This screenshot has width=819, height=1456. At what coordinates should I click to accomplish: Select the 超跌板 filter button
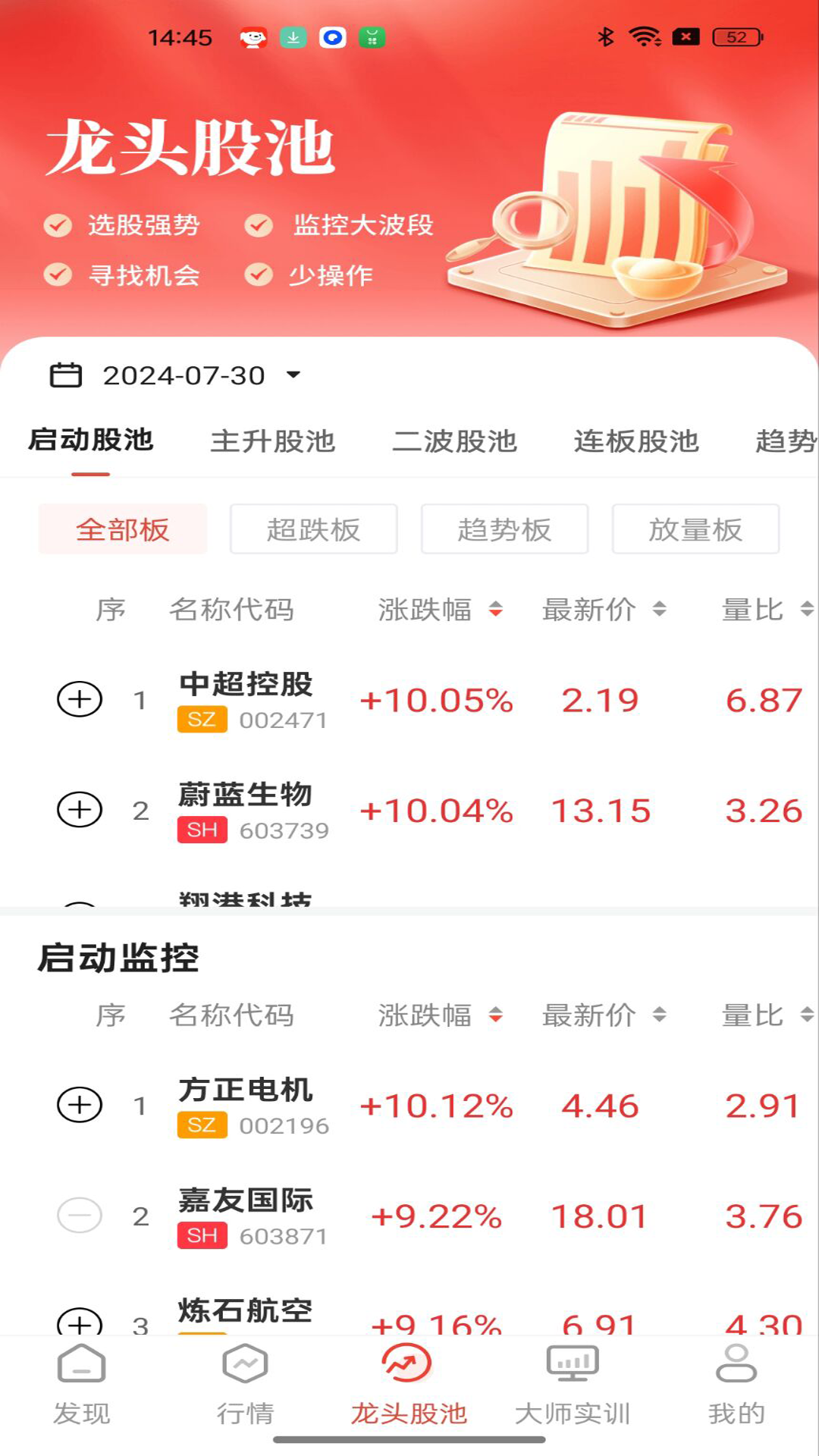click(313, 529)
